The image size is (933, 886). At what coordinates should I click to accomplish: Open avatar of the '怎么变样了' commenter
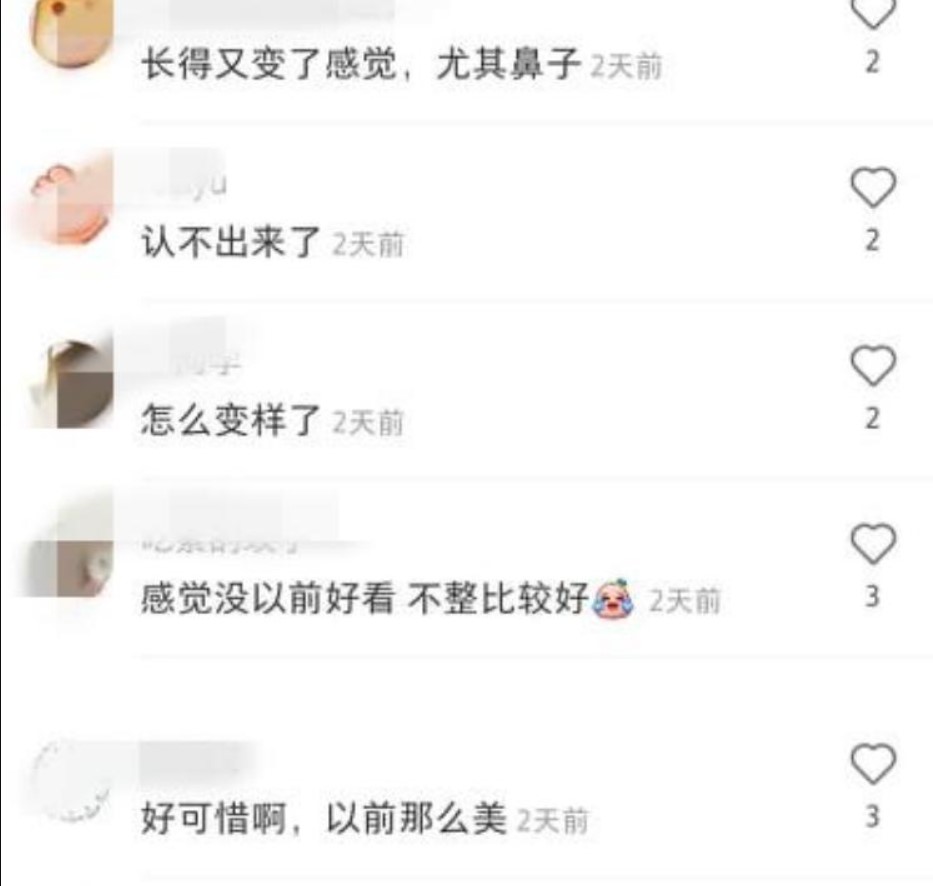(x=70, y=384)
